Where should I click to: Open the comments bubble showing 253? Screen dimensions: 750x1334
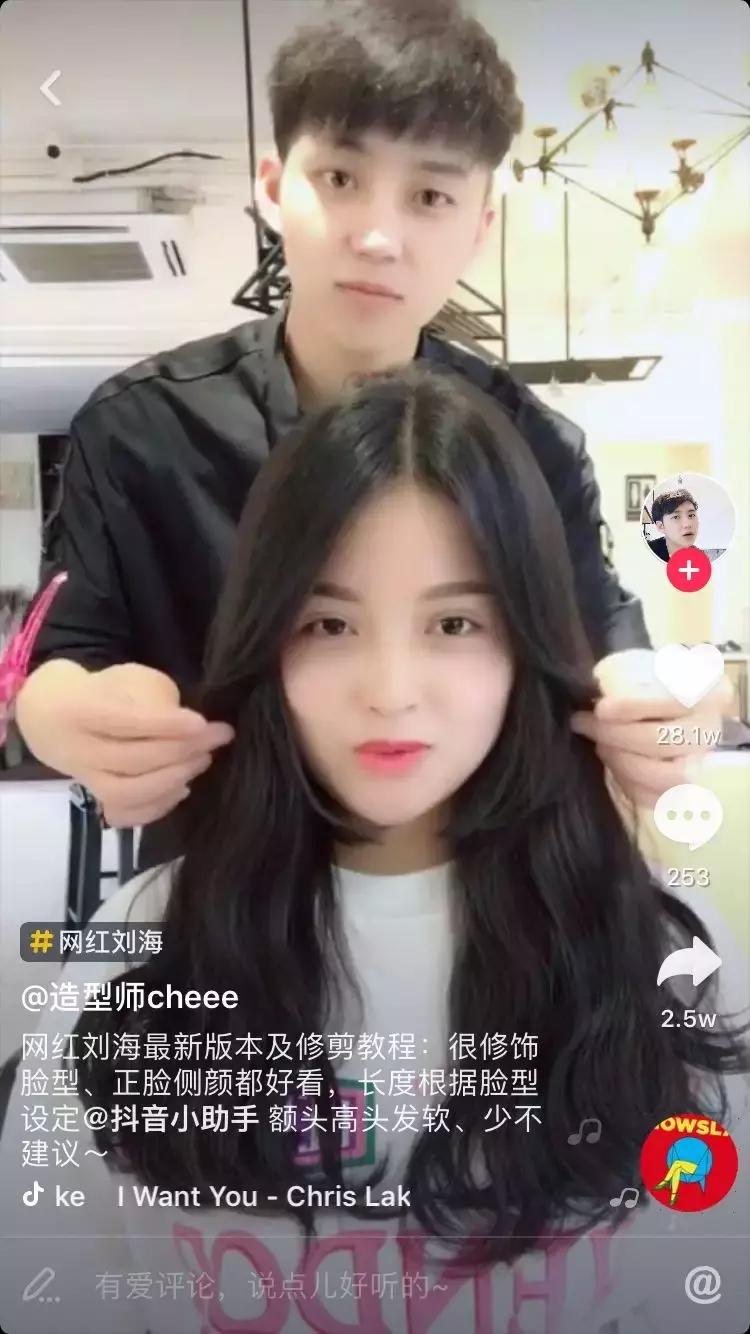coord(688,818)
